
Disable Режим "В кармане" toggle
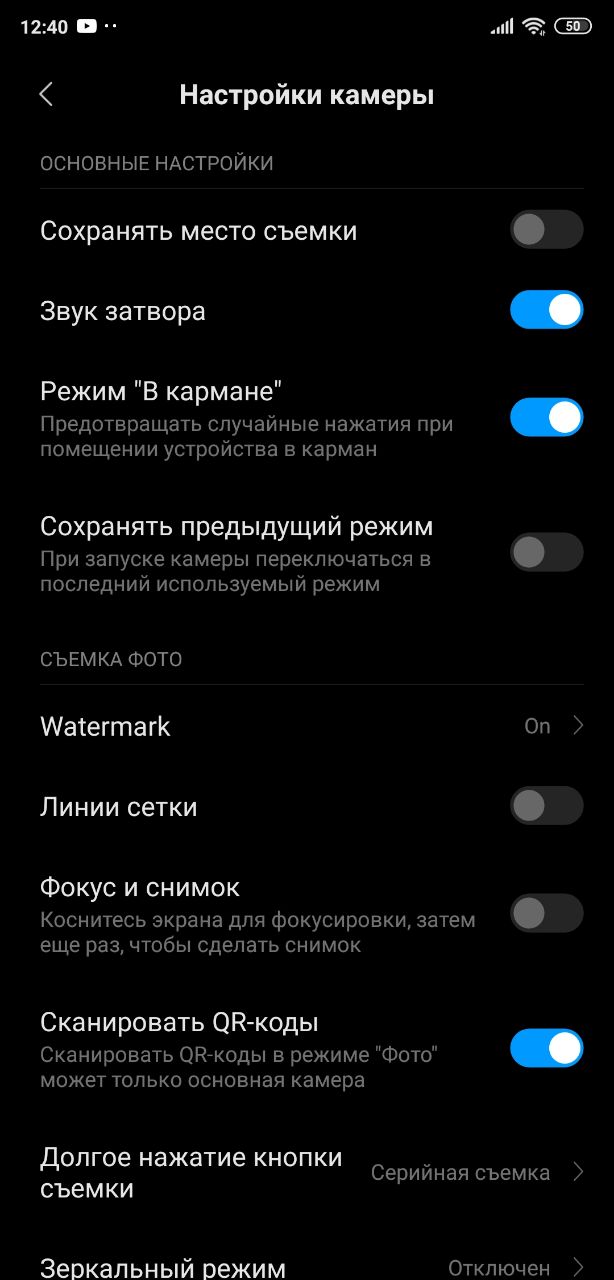pyautogui.click(x=546, y=417)
